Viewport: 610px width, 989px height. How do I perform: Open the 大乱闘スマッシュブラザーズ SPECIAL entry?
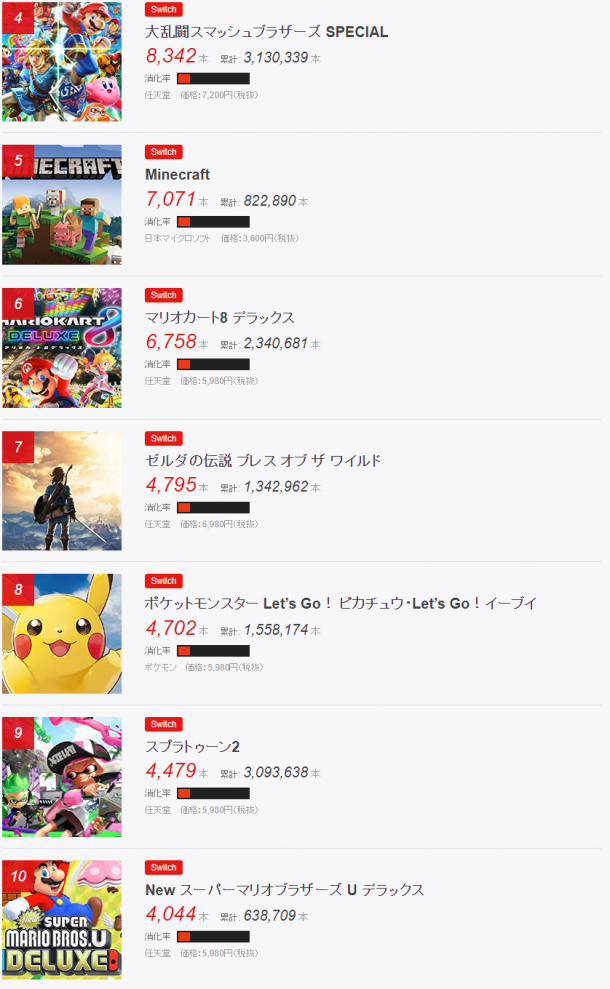point(266,32)
